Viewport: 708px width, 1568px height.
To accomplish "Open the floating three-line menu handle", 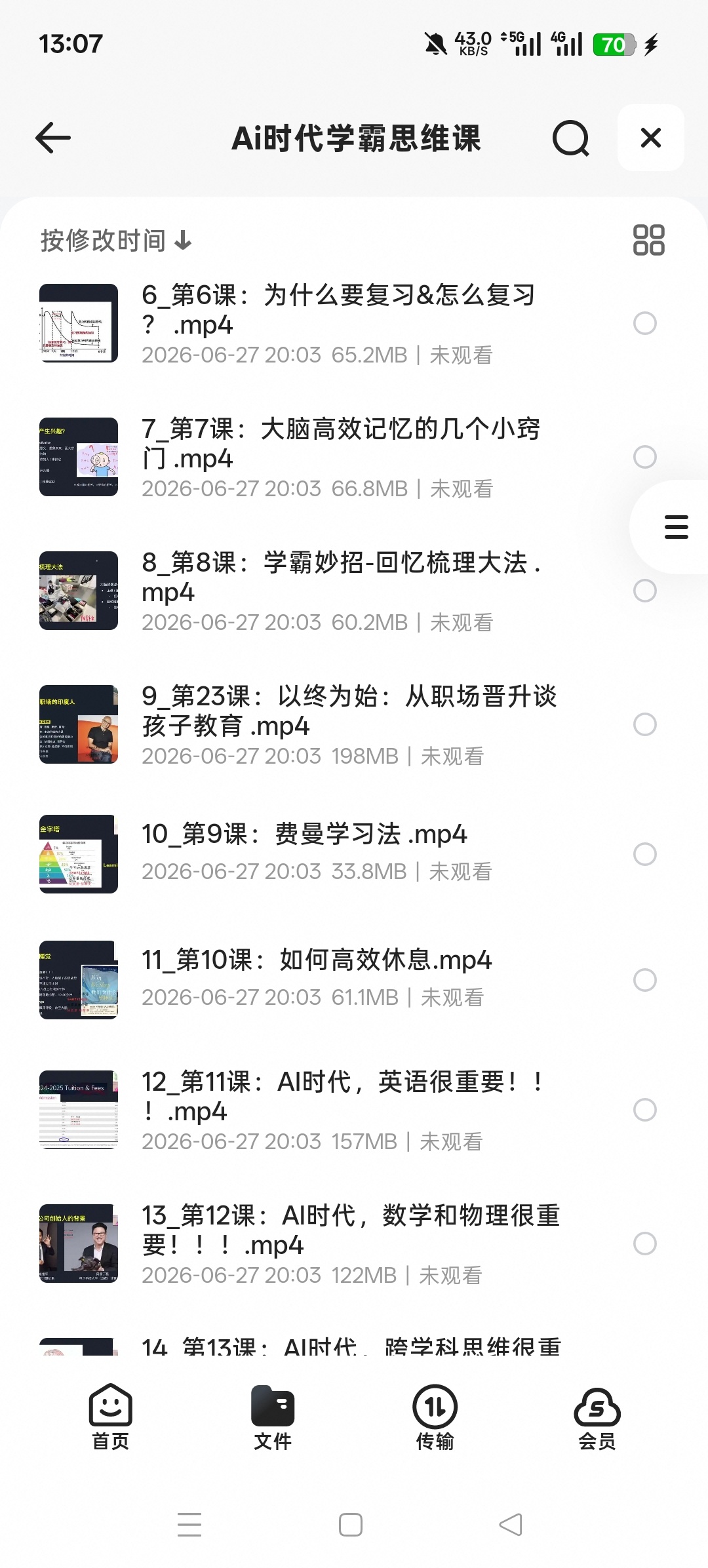I will (676, 527).
